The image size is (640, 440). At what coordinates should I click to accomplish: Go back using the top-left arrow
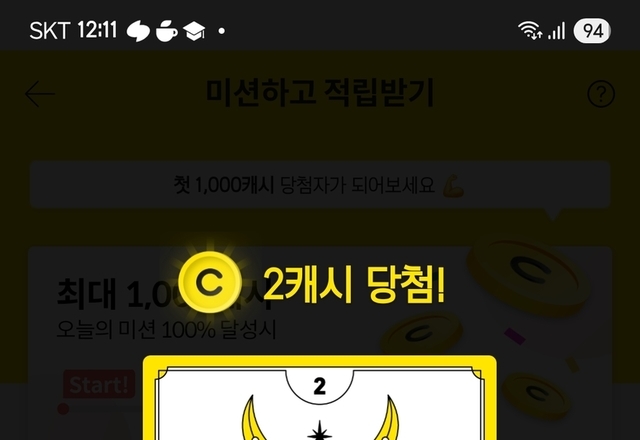pyautogui.click(x=40, y=95)
